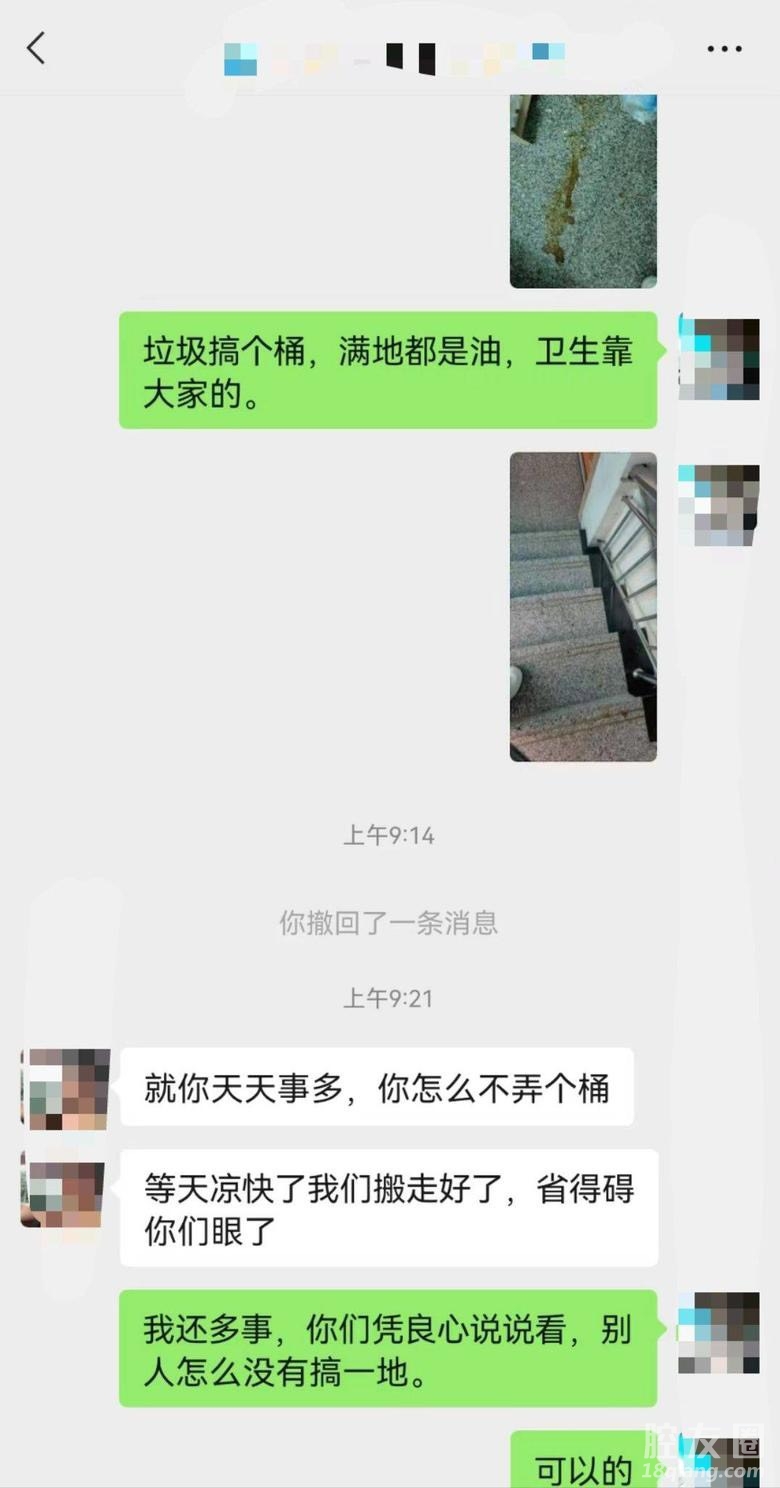Tap avatar next to "我还多事" message
Screen dimensions: 780x1488
(719, 1333)
